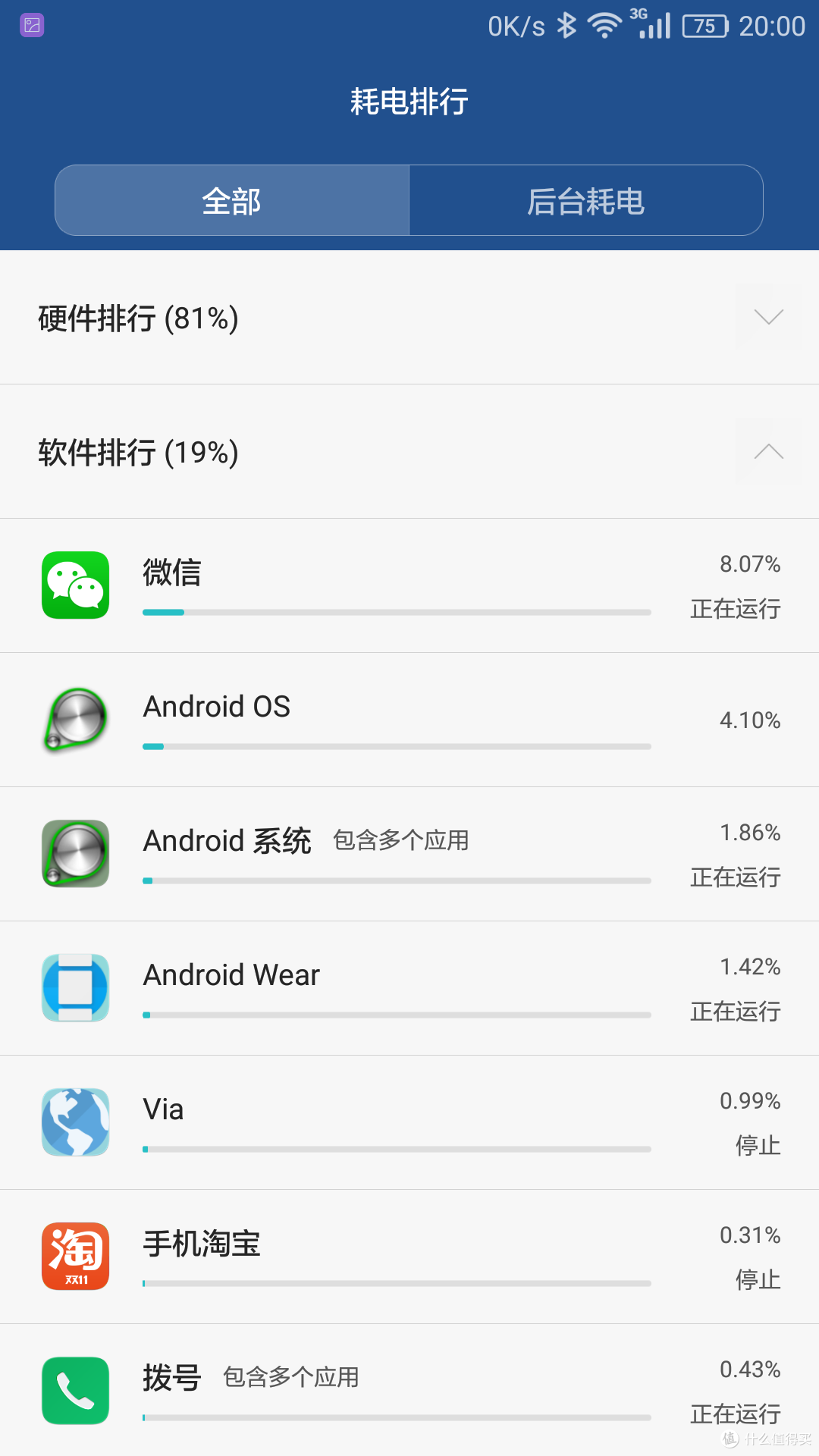The width and height of the screenshot is (819, 1456).
Task: Select the Bluetooth status icon
Action: 569,24
